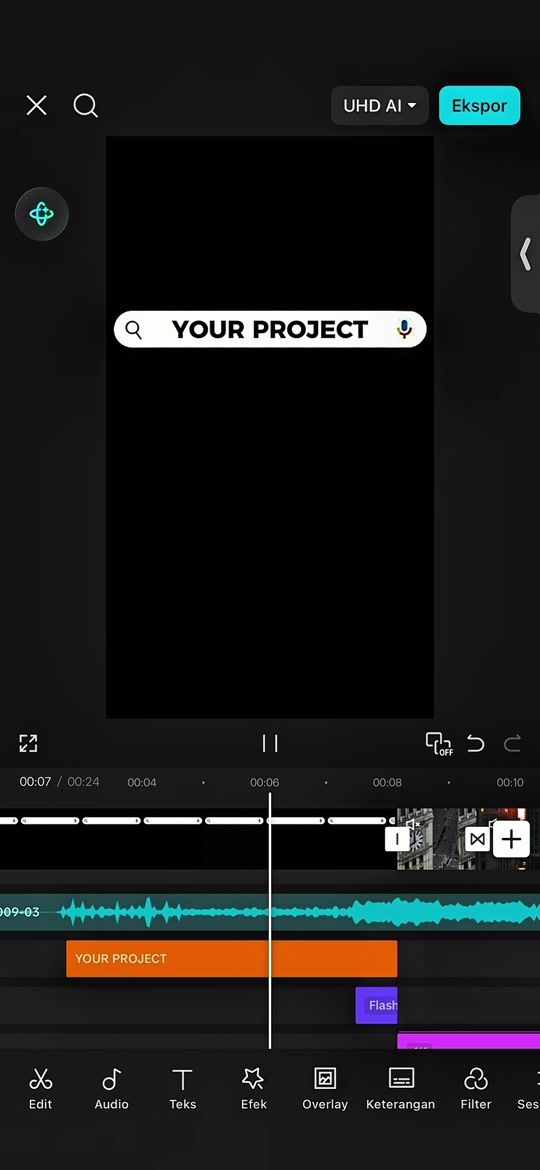Viewport: 540px width, 1170px height.
Task: Select the Flash effect clip
Action: click(x=377, y=1005)
